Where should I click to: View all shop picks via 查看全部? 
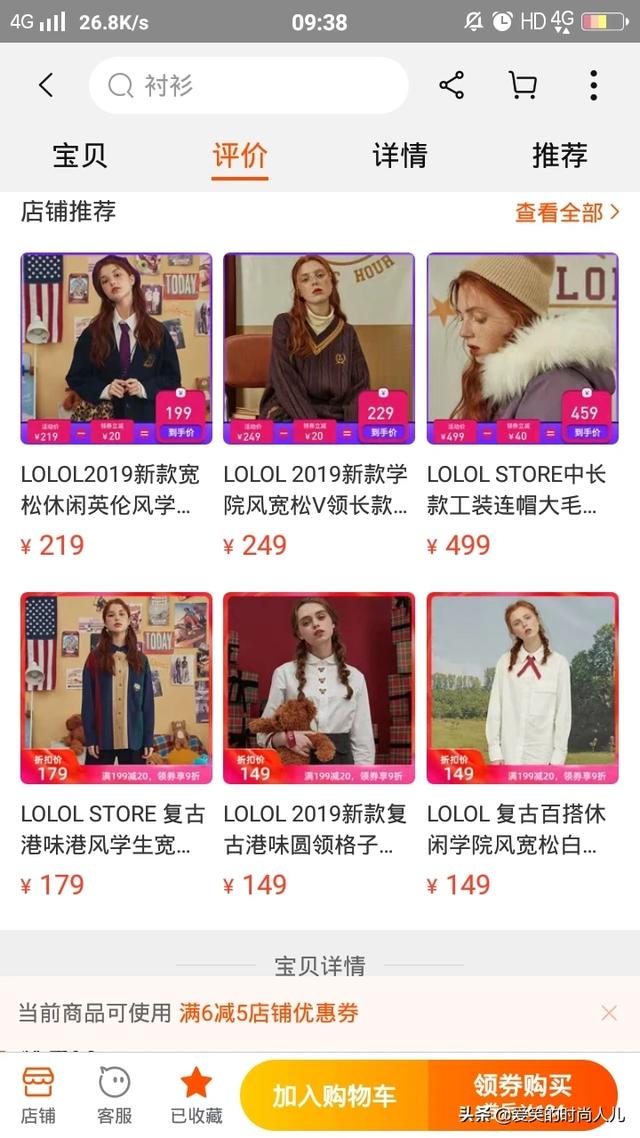click(567, 212)
